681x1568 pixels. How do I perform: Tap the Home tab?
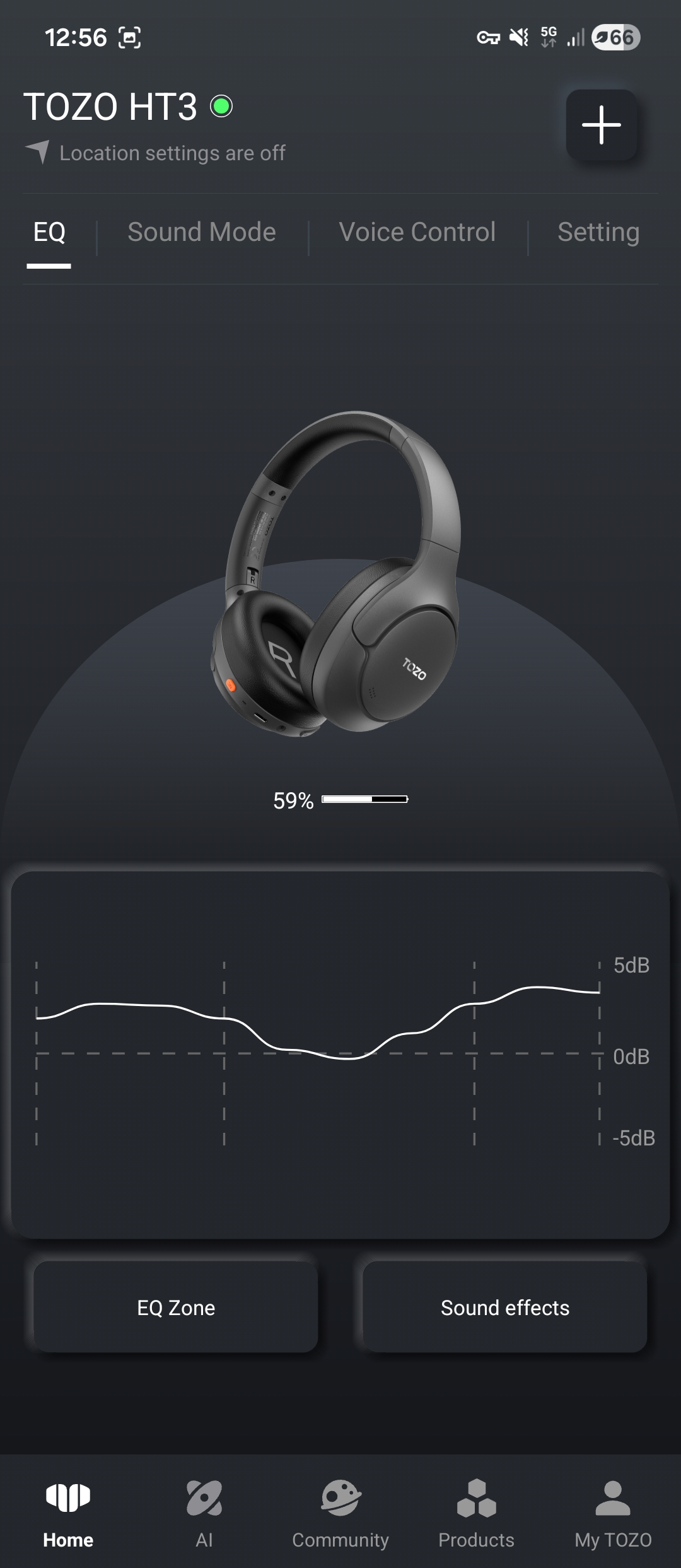pyautogui.click(x=68, y=1512)
